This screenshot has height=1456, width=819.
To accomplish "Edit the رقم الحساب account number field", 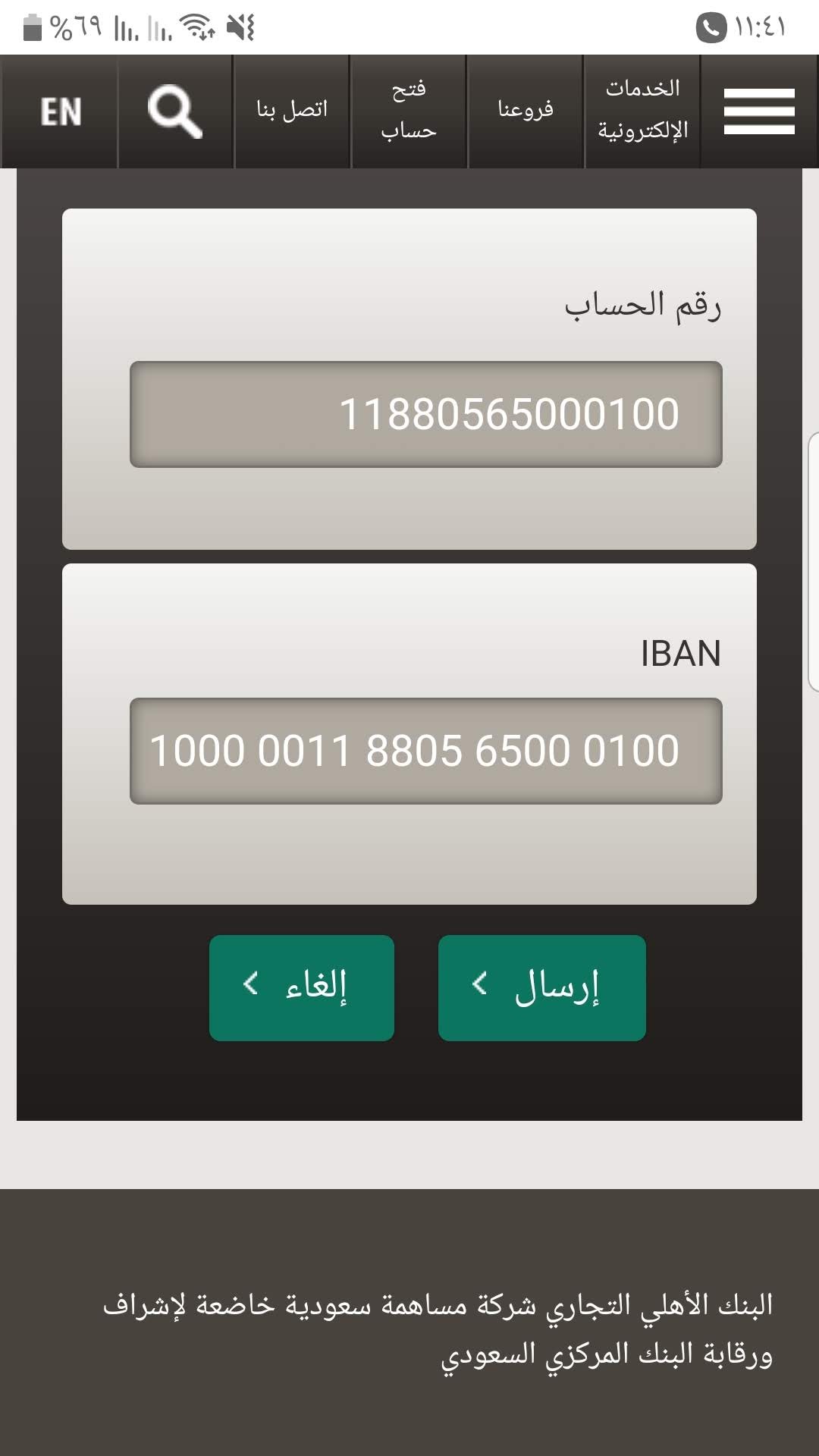I will tap(425, 414).
